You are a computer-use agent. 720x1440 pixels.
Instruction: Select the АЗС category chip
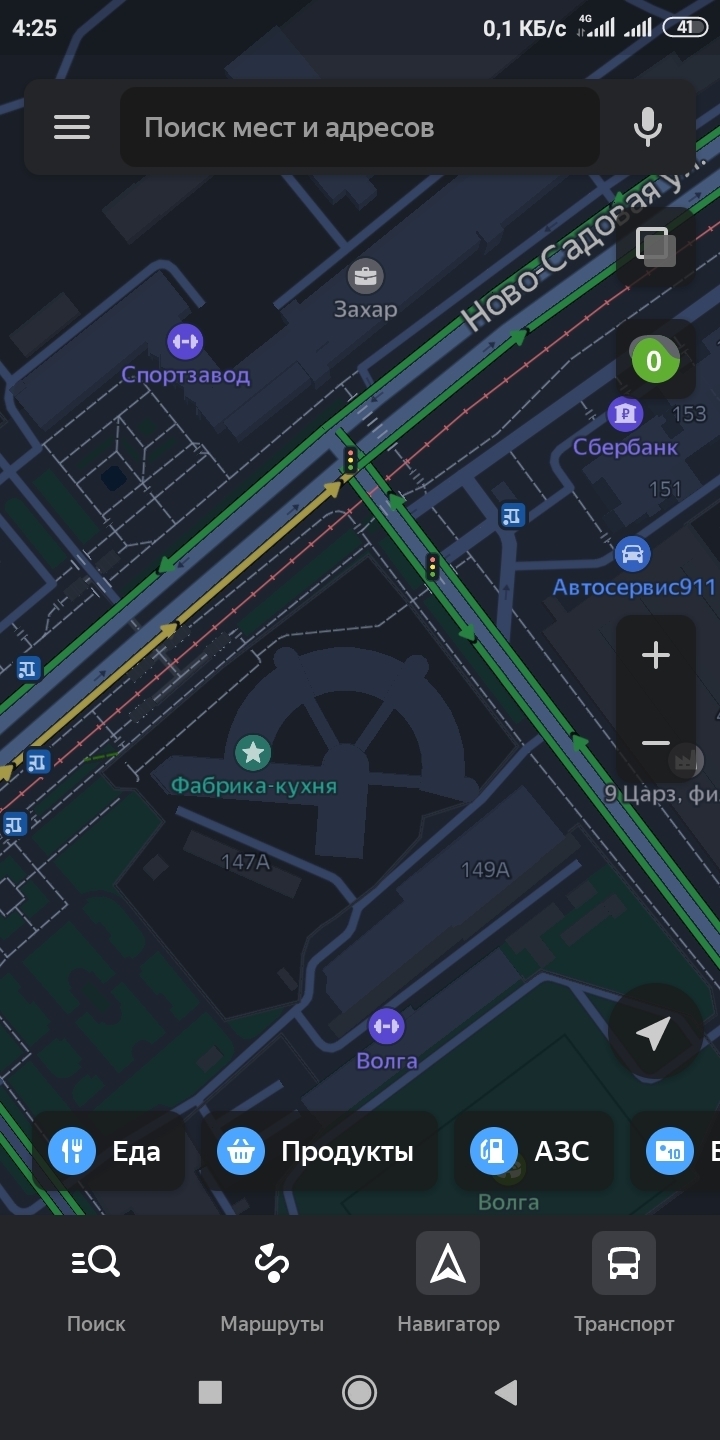tap(531, 1151)
